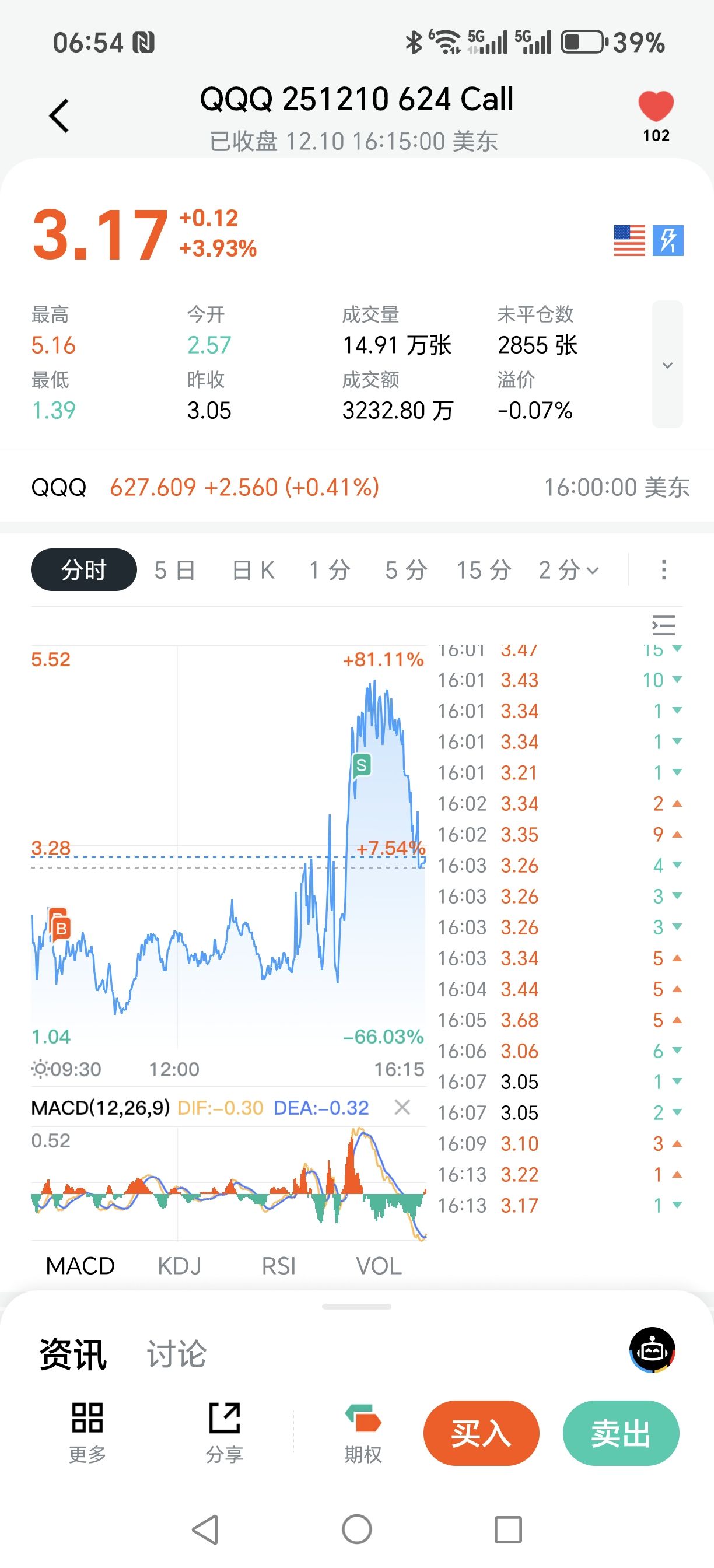The image size is (714, 1568).
Task: Switch indicator to RSI
Action: coord(278,1266)
